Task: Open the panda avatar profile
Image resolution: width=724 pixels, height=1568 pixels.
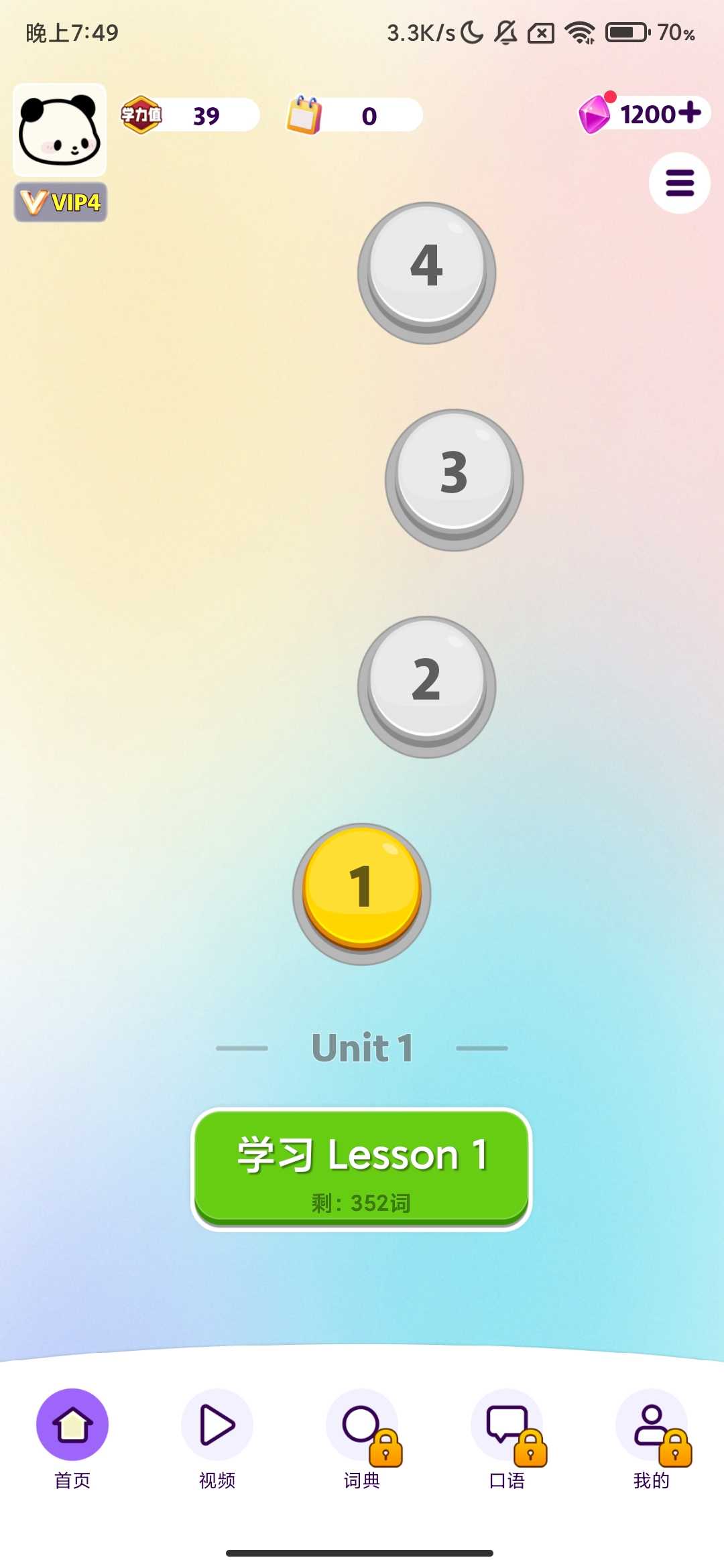Action: (60, 130)
